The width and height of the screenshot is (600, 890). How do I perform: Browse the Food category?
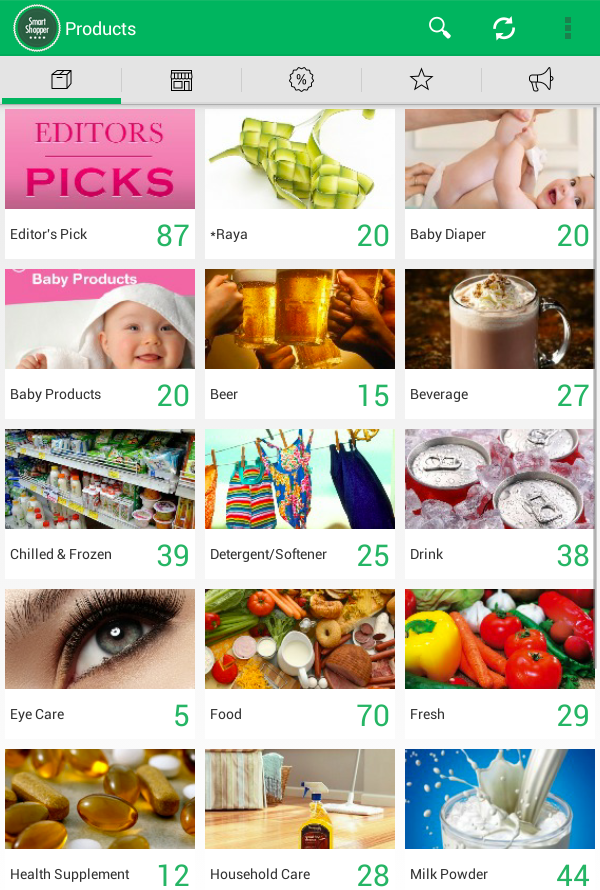tap(300, 664)
